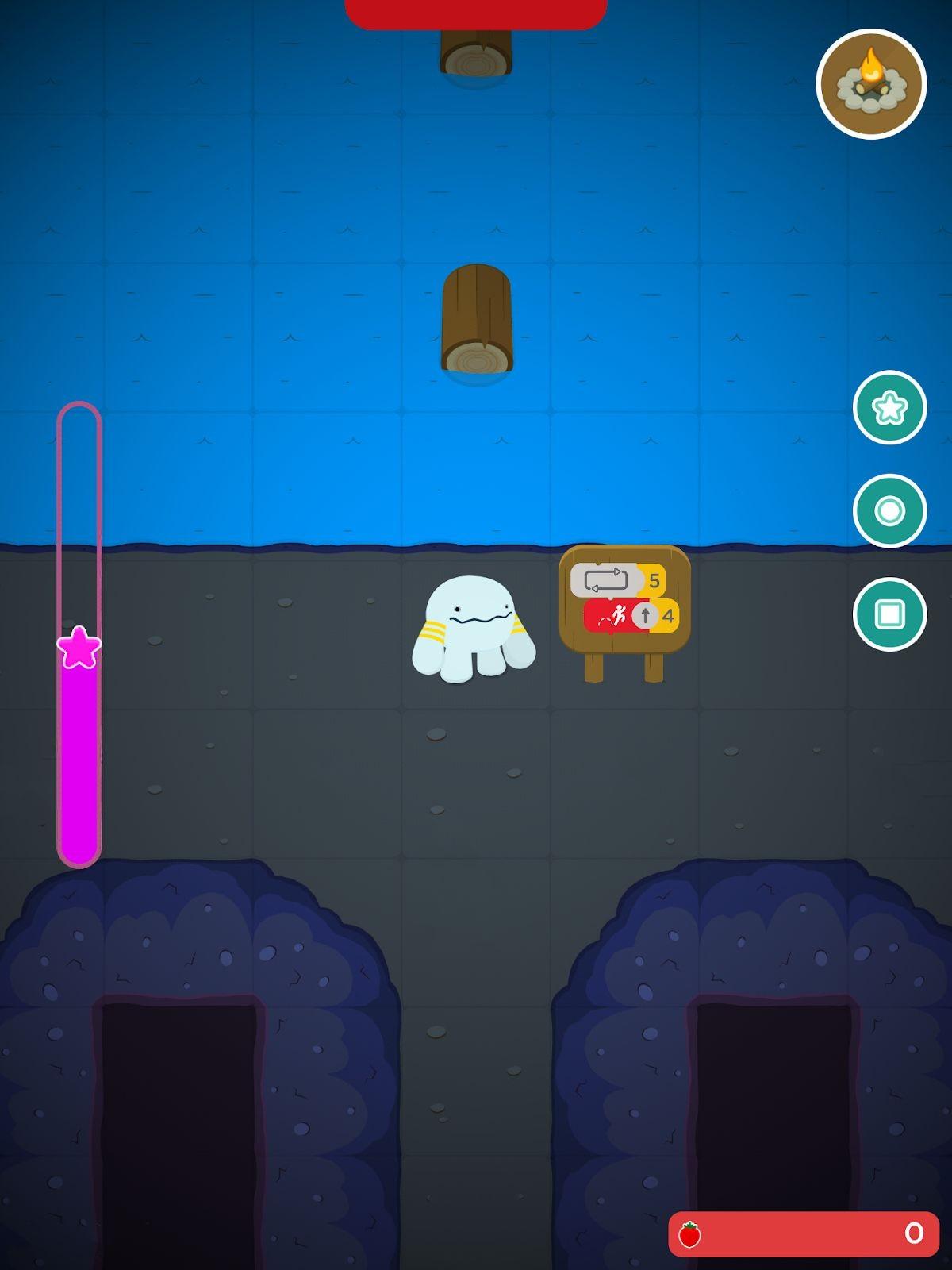Tap the square round button

click(x=889, y=614)
